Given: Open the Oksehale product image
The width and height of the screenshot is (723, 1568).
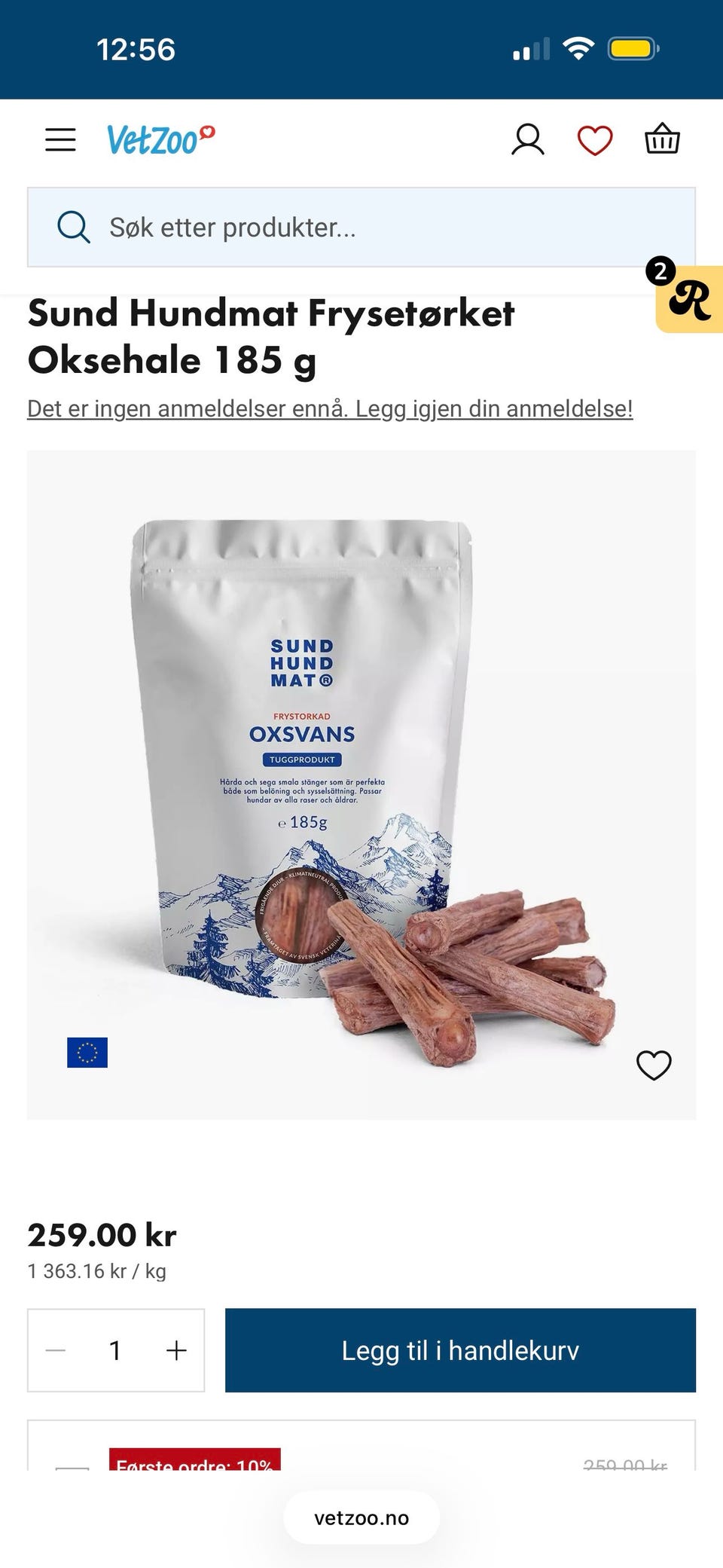Looking at the screenshot, I should coord(361,784).
